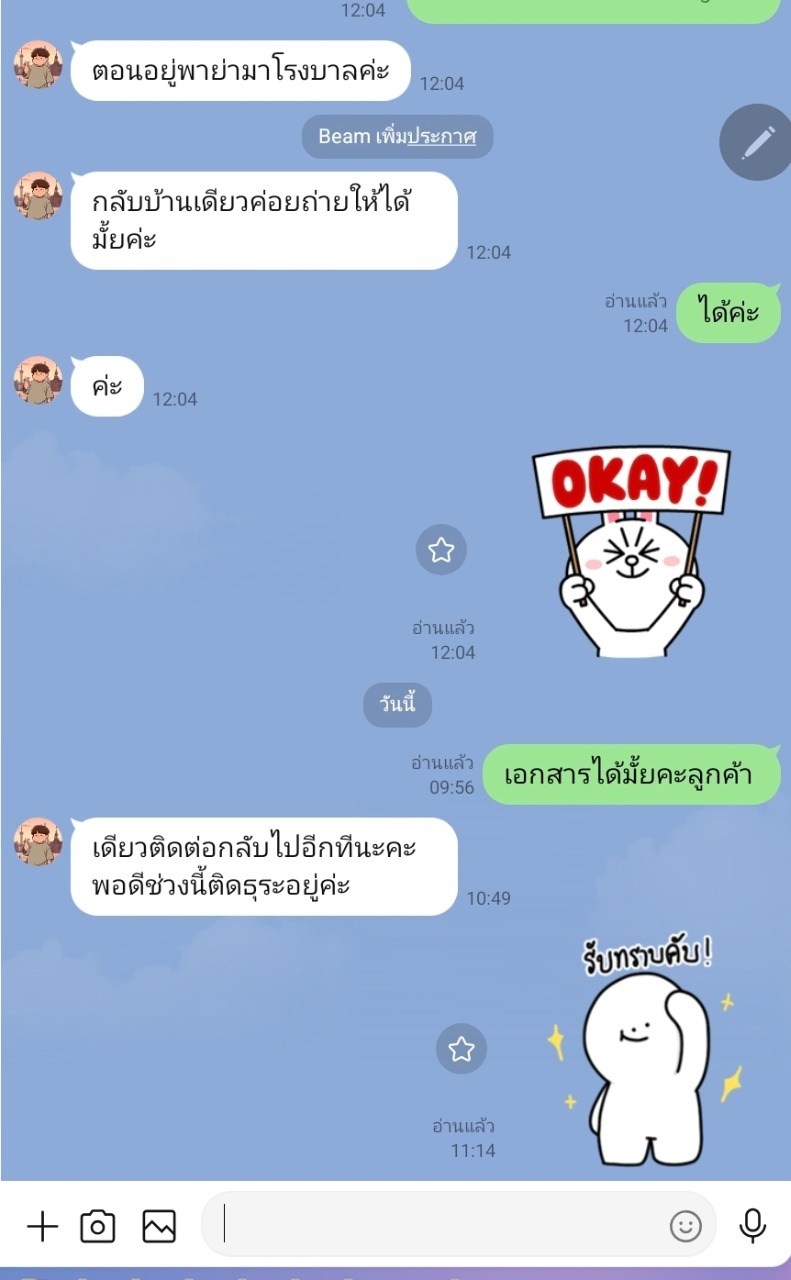The height and width of the screenshot is (1280, 791).
Task: Tap the star icon beside OKAY sticker
Action: [x=441, y=549]
